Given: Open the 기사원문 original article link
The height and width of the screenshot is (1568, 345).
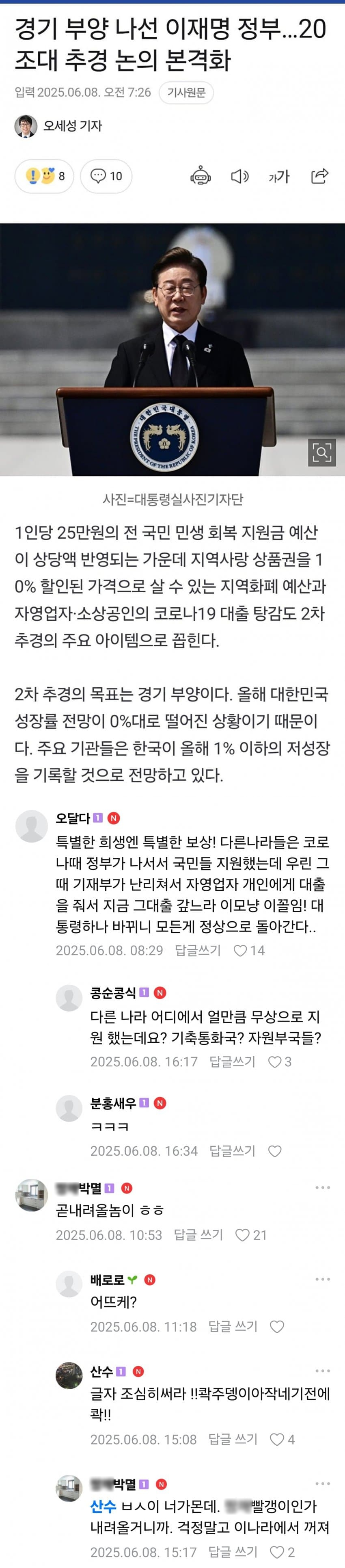Looking at the screenshot, I should [x=186, y=93].
